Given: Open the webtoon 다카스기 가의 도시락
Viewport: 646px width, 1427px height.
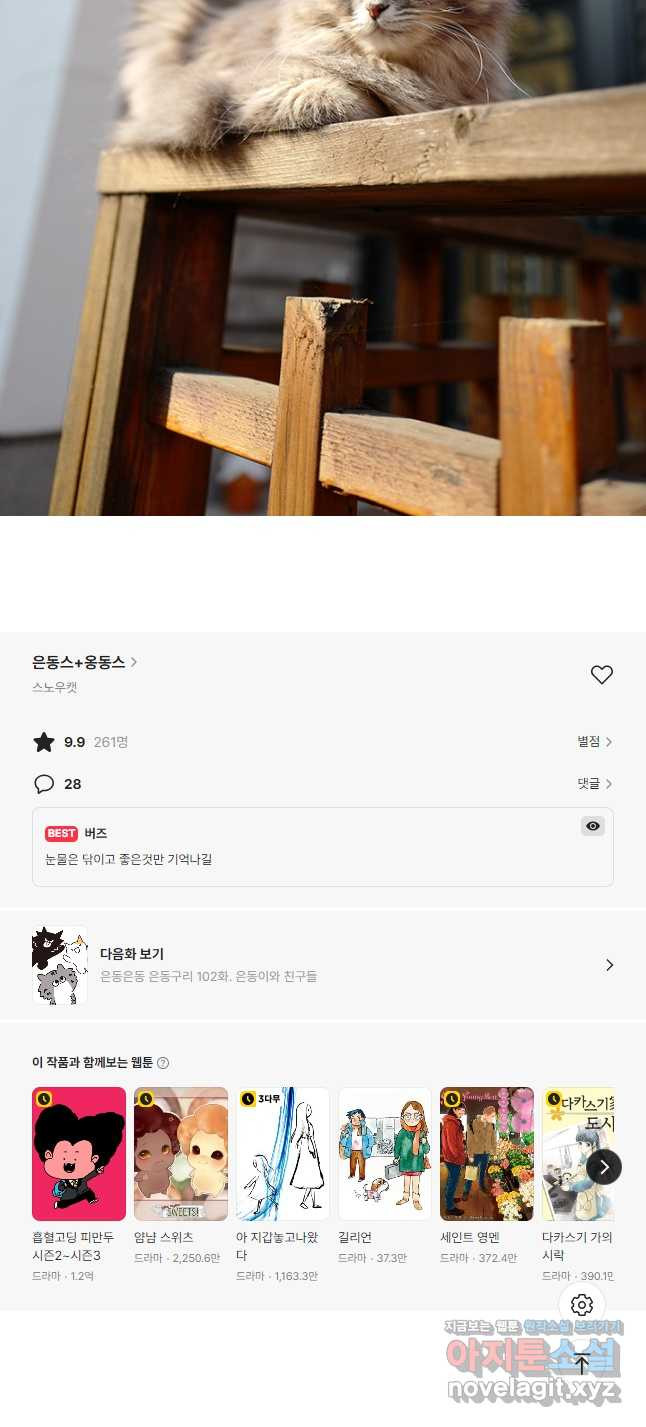Looking at the screenshot, I should (x=575, y=1154).
